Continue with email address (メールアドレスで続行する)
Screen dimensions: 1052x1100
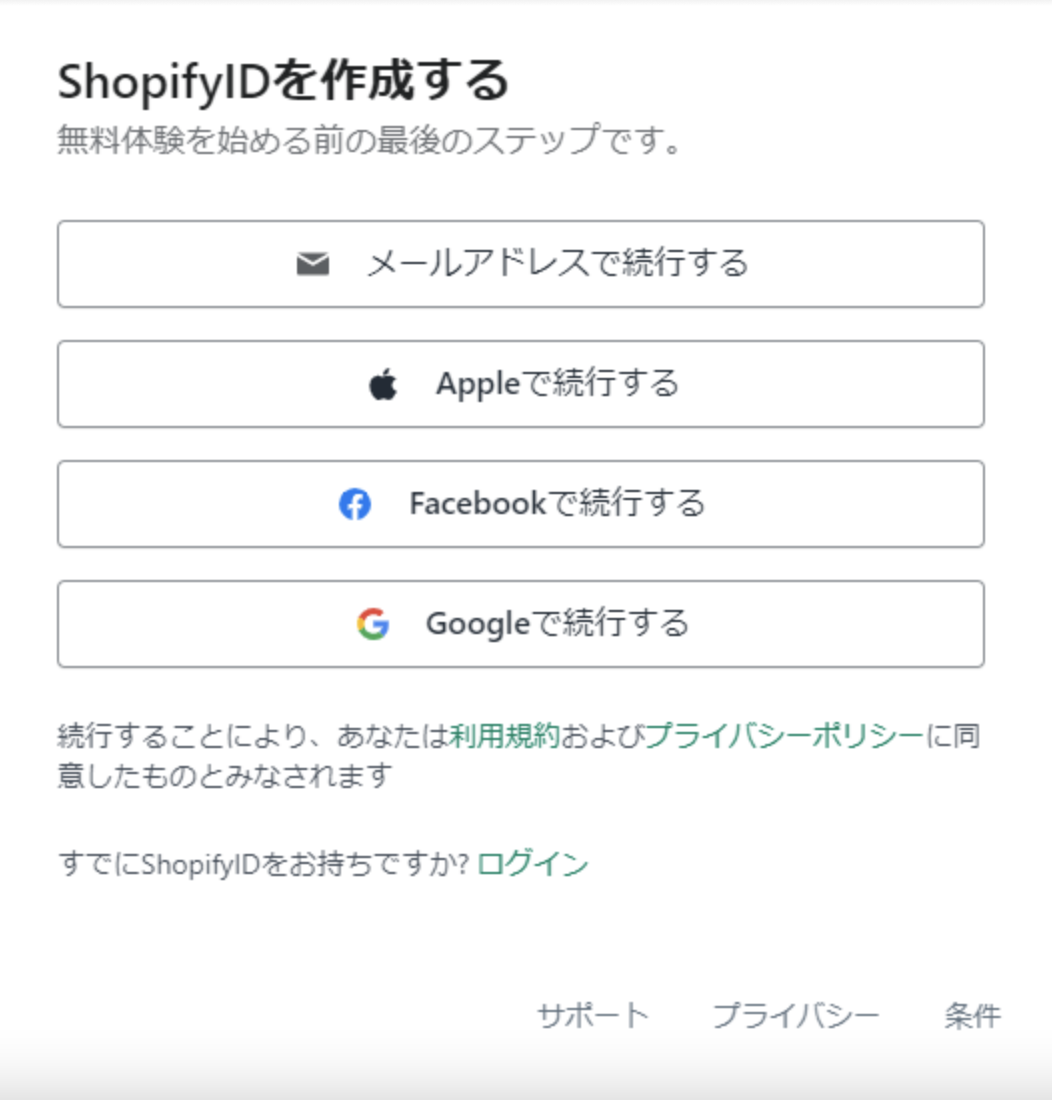[521, 264]
